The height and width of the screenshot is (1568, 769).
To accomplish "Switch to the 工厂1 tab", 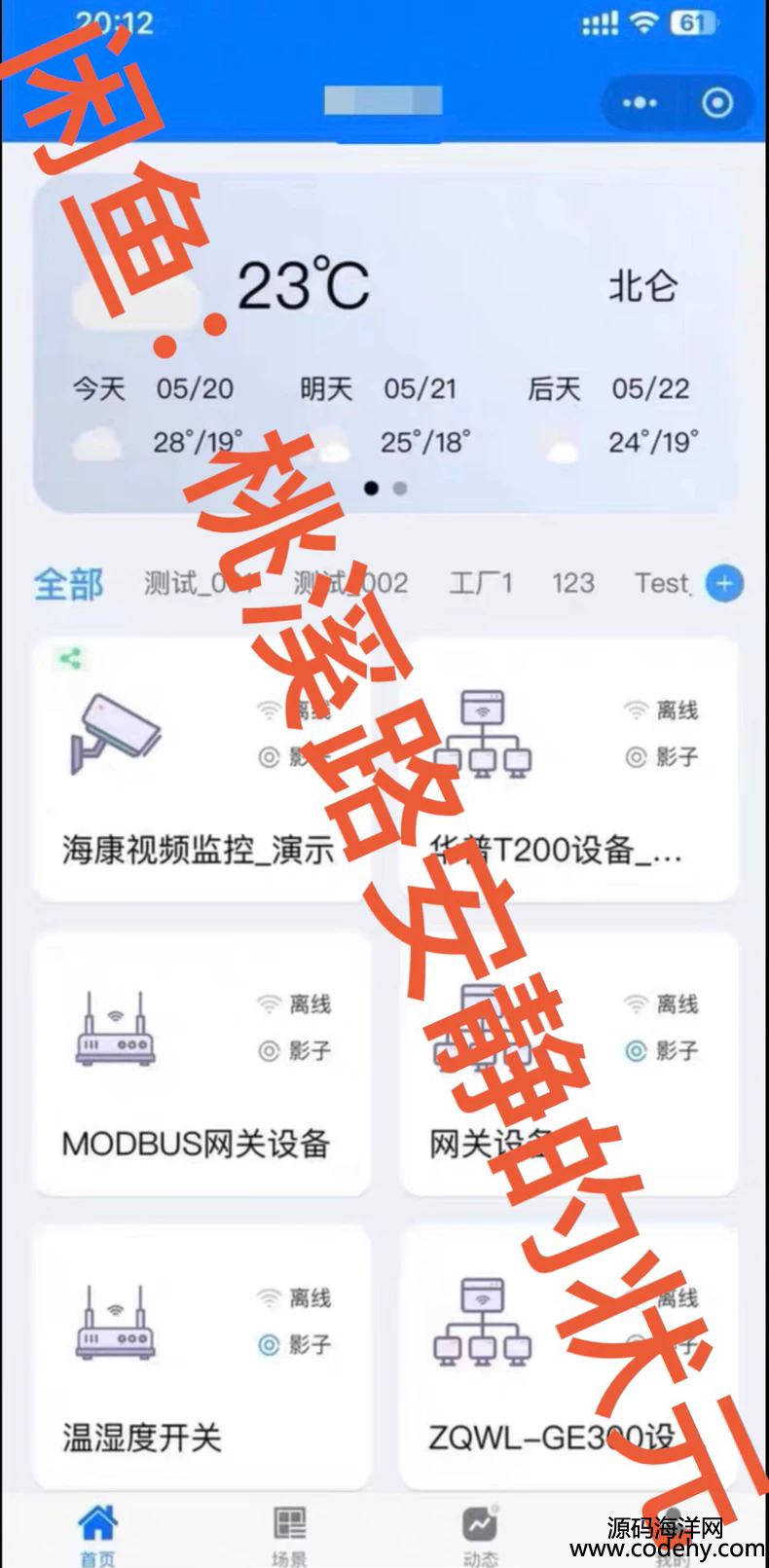I will tap(480, 583).
